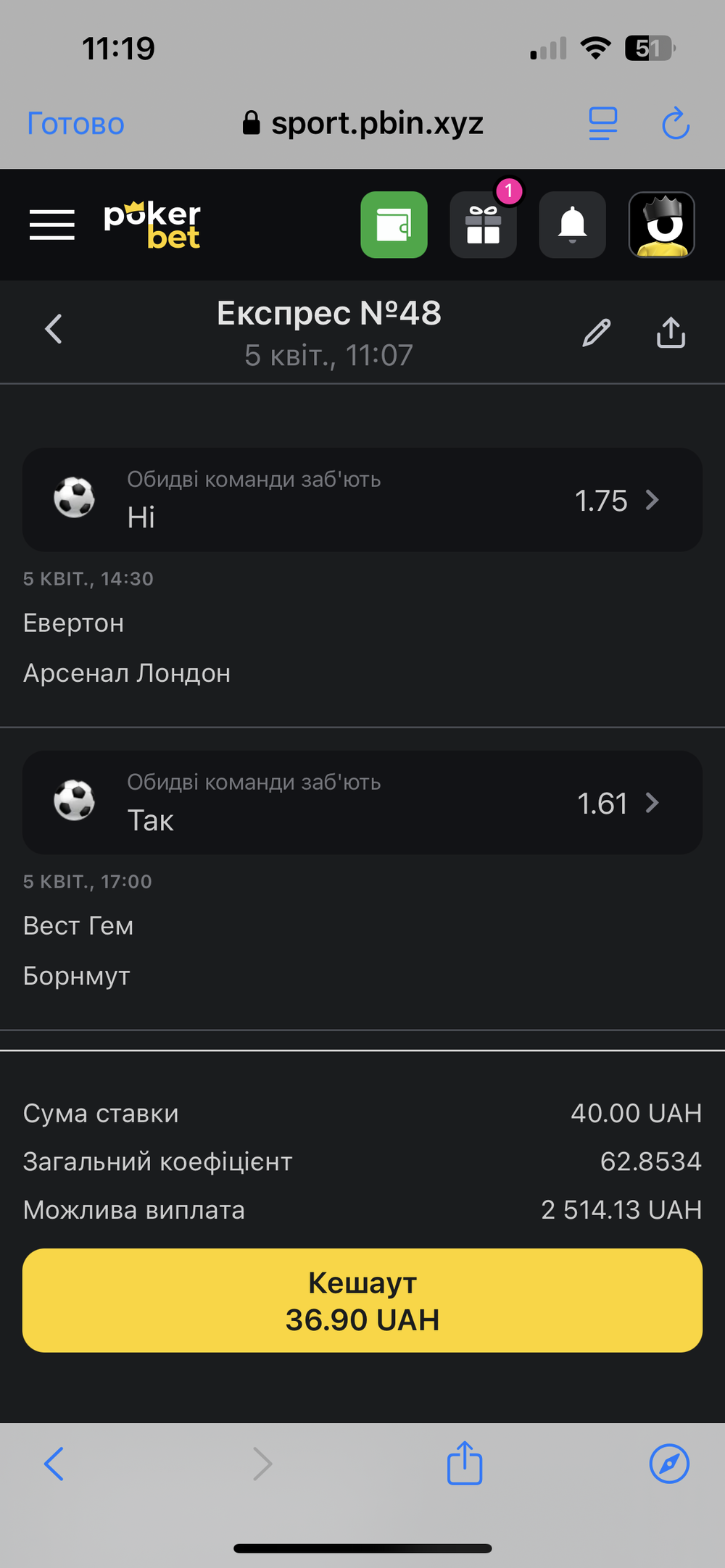Open the gift bonuses icon
Screen dimensions: 725x1568
[484, 225]
